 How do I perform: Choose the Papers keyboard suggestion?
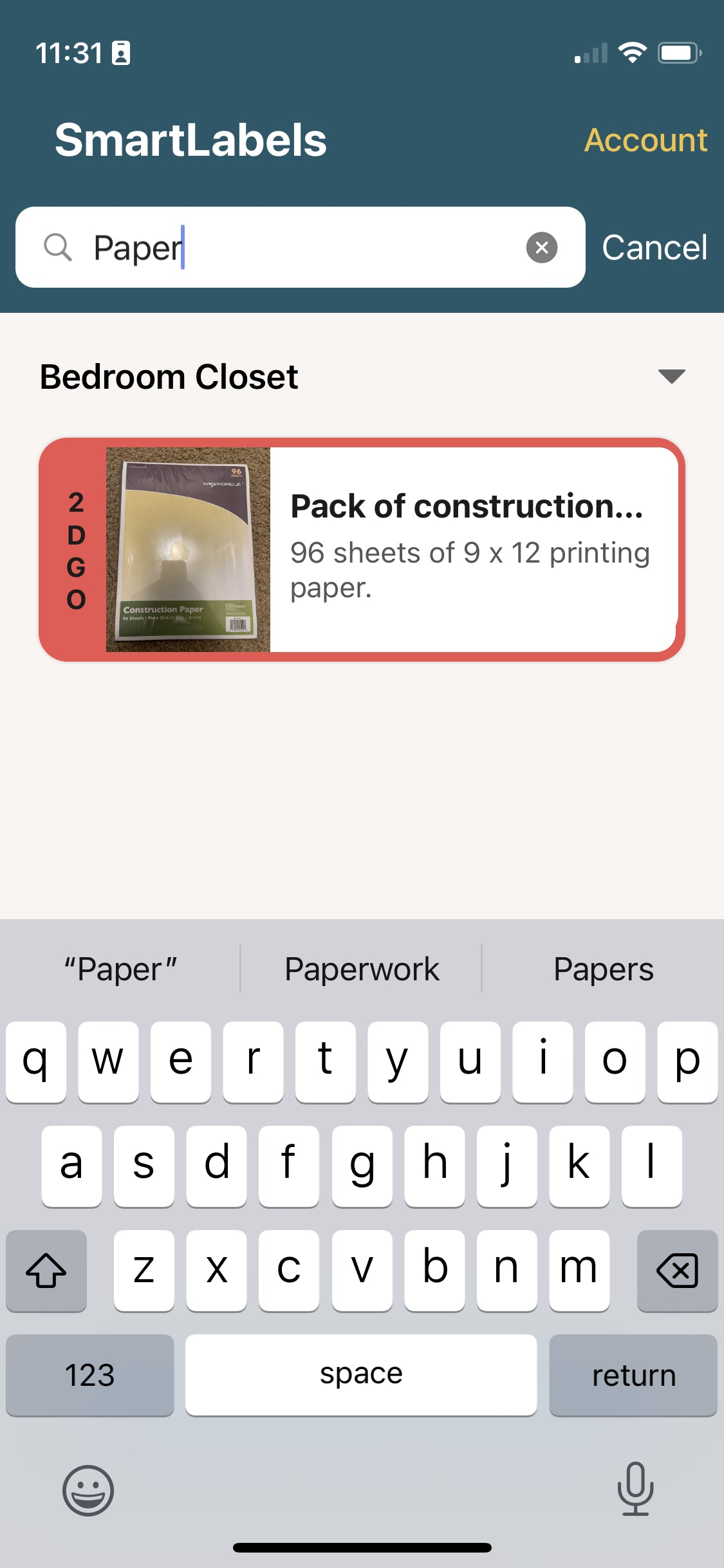603,969
